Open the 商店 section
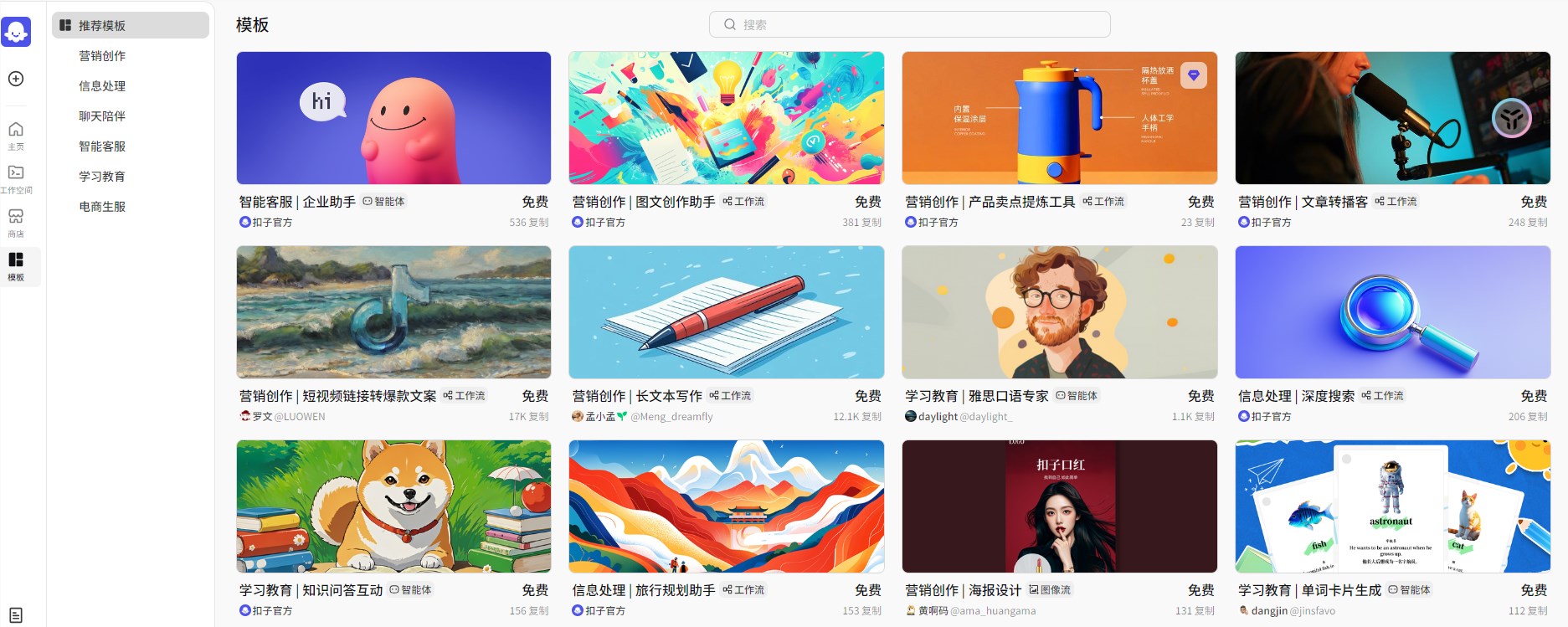This screenshot has width=1568, height=627. (16, 221)
